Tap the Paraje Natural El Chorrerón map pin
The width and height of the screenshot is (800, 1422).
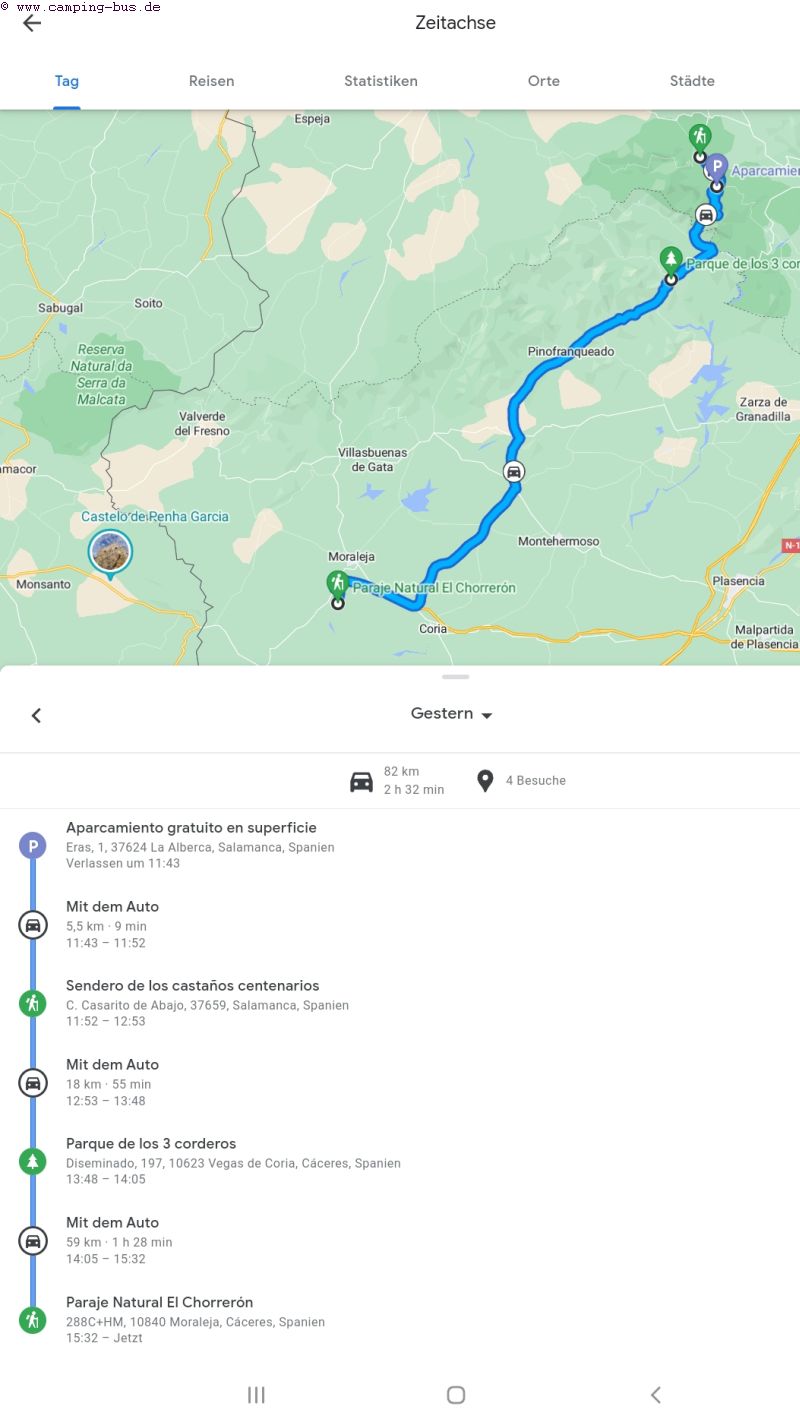(338, 584)
